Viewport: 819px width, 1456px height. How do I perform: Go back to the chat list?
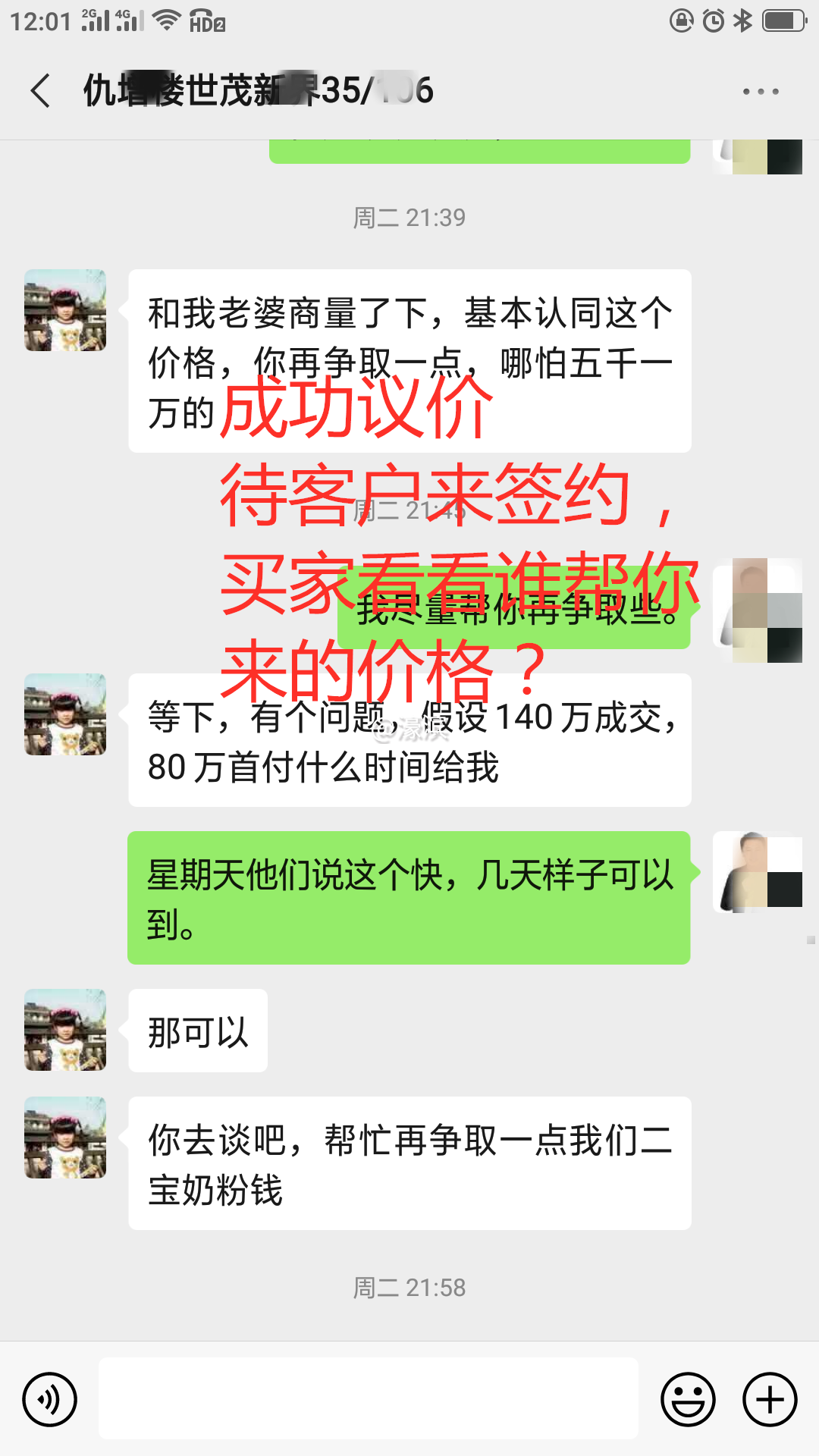pos(41,91)
